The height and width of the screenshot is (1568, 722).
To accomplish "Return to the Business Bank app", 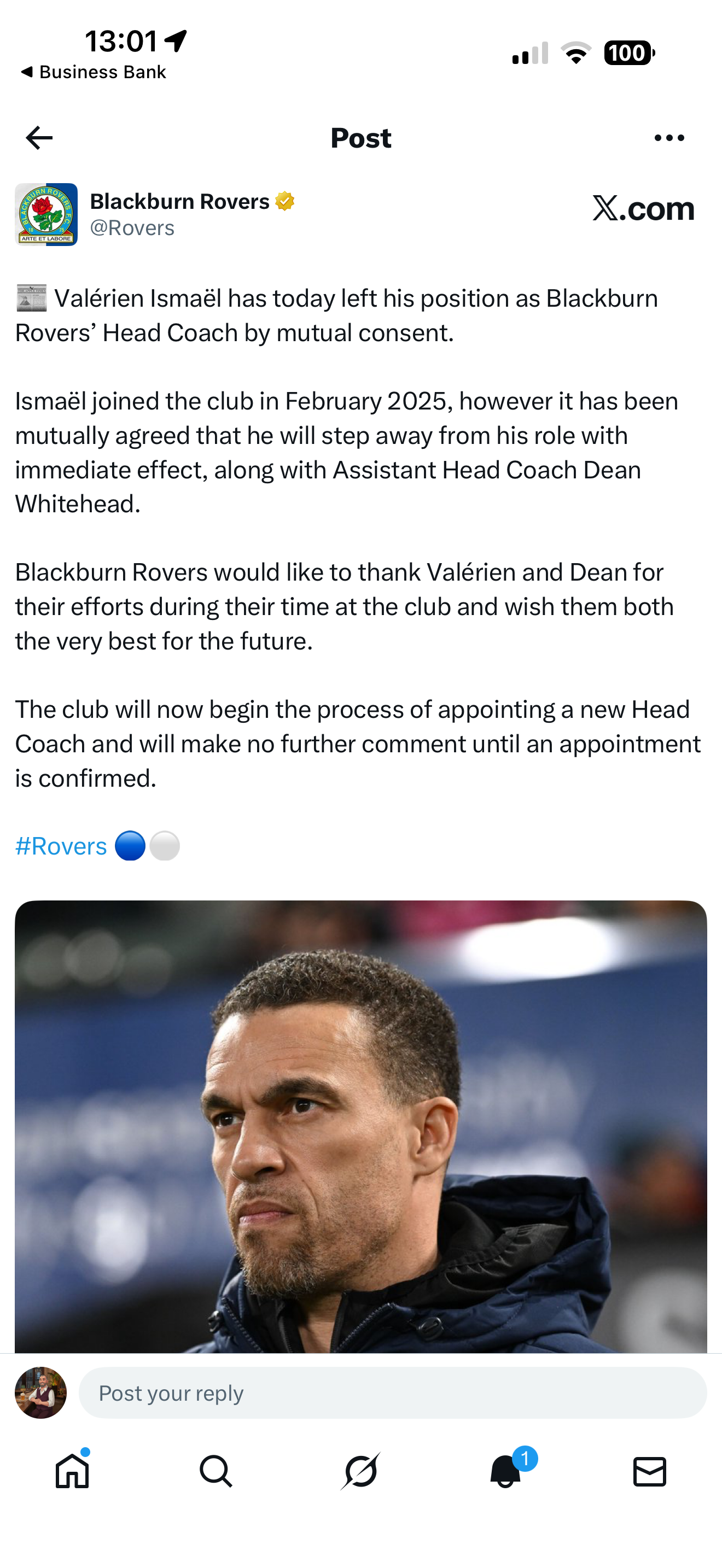I will (93, 72).
